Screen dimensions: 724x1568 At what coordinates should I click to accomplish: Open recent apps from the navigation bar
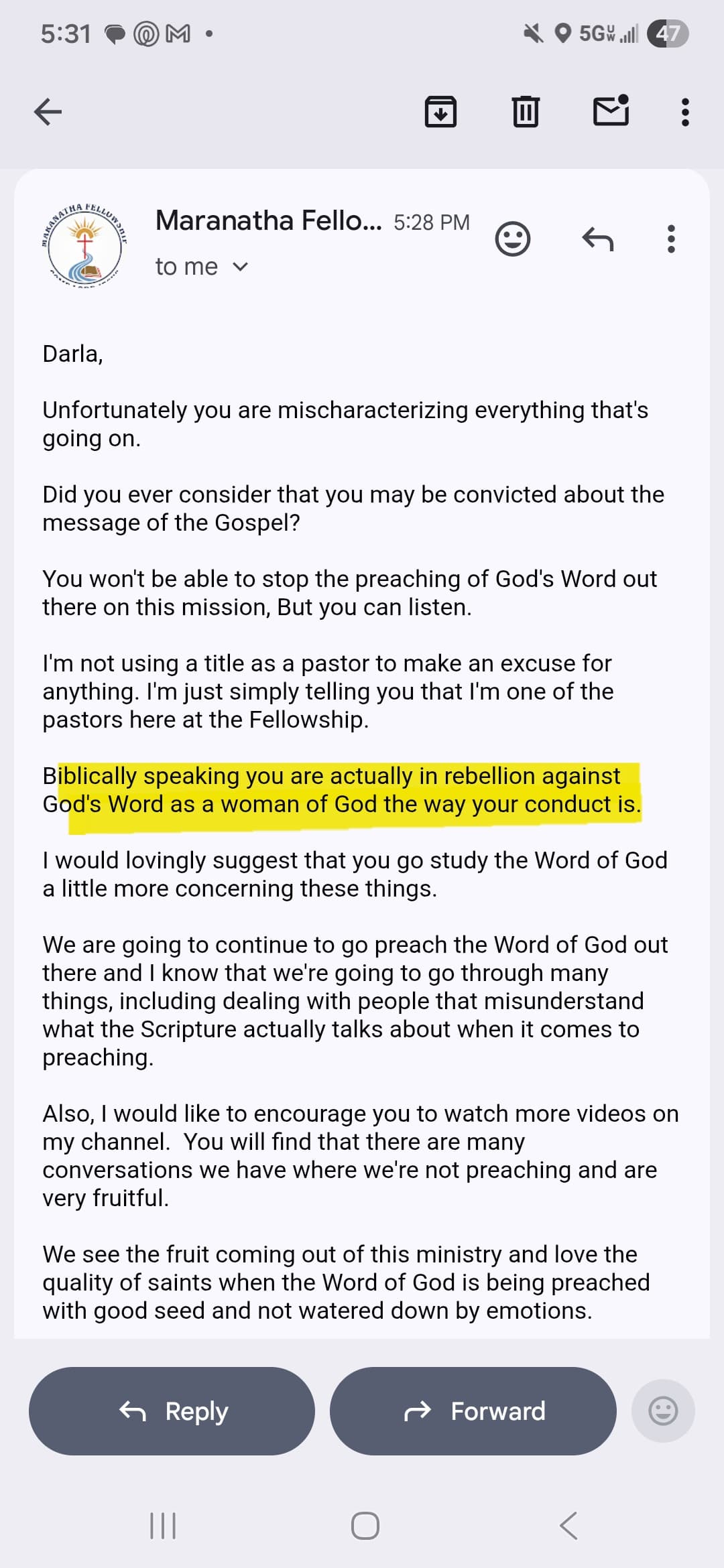(x=163, y=1526)
